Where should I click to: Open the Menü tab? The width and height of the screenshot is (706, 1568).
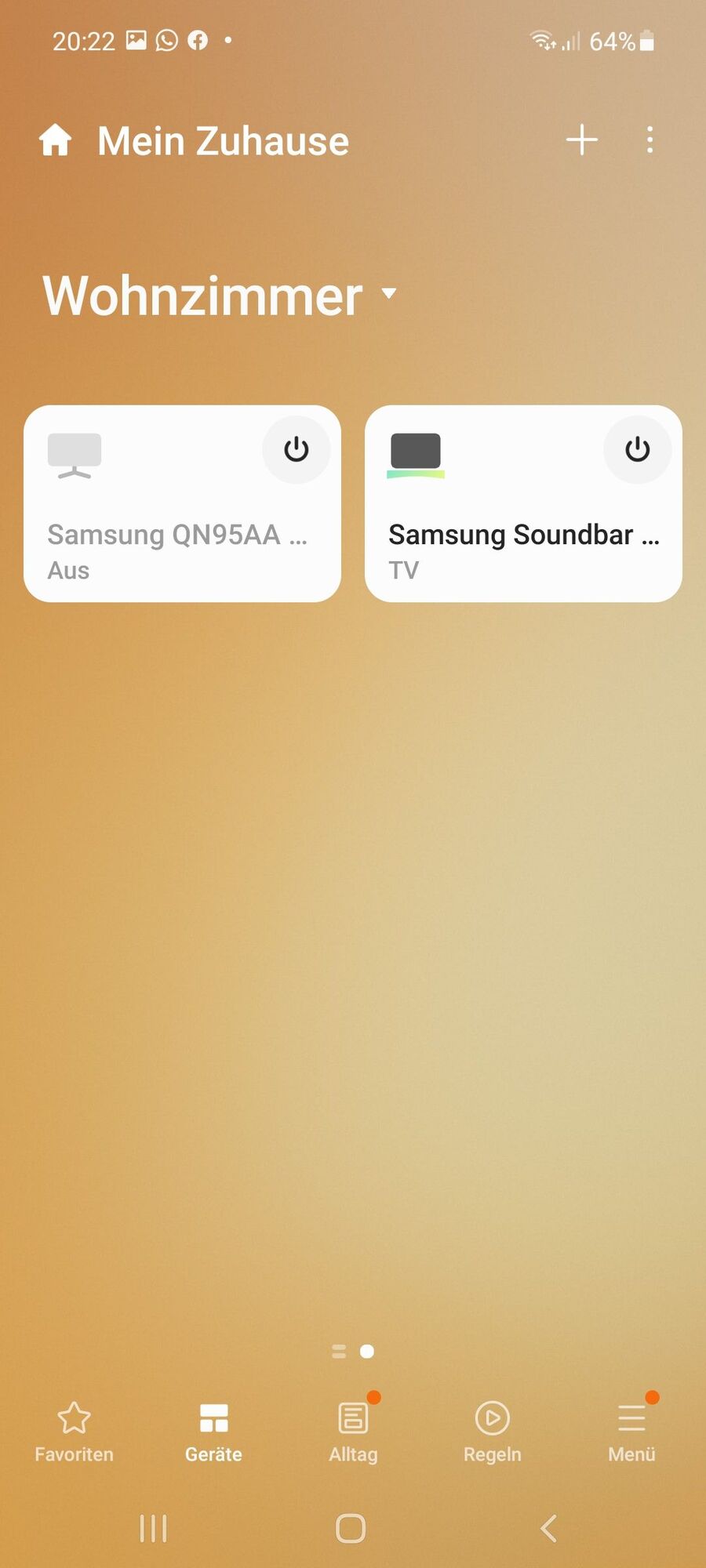click(631, 1432)
